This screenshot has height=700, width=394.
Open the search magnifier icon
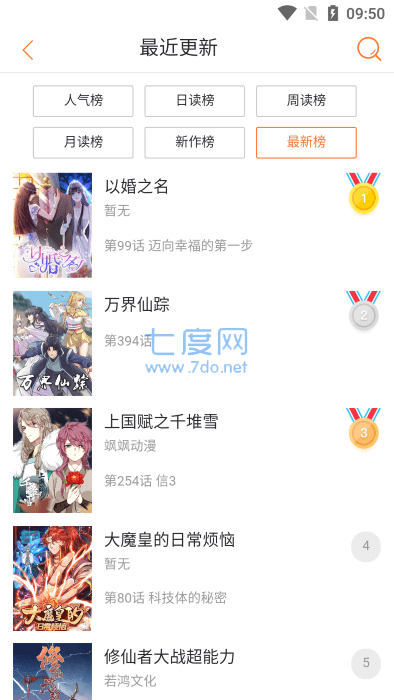(x=369, y=49)
